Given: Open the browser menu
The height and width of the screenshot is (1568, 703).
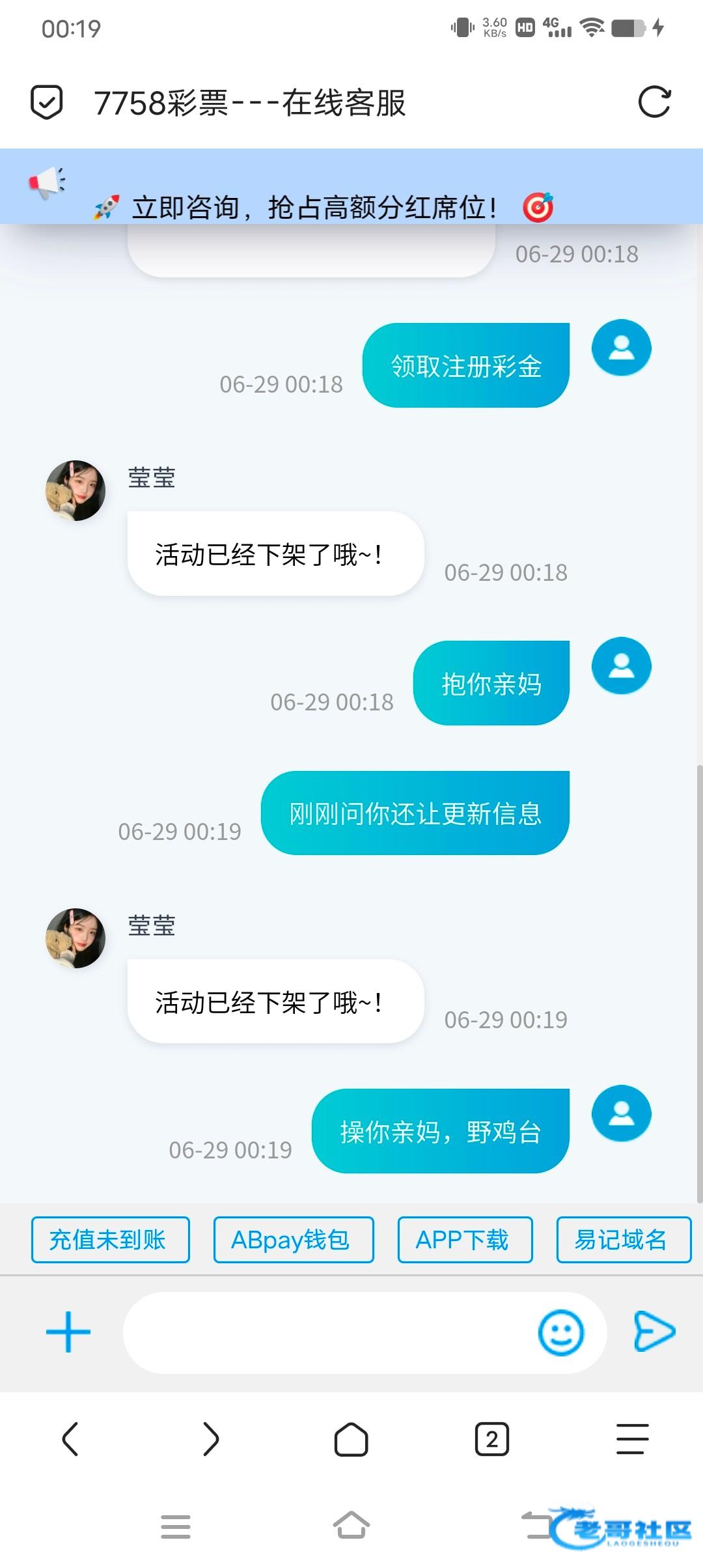Looking at the screenshot, I should click(x=632, y=1439).
